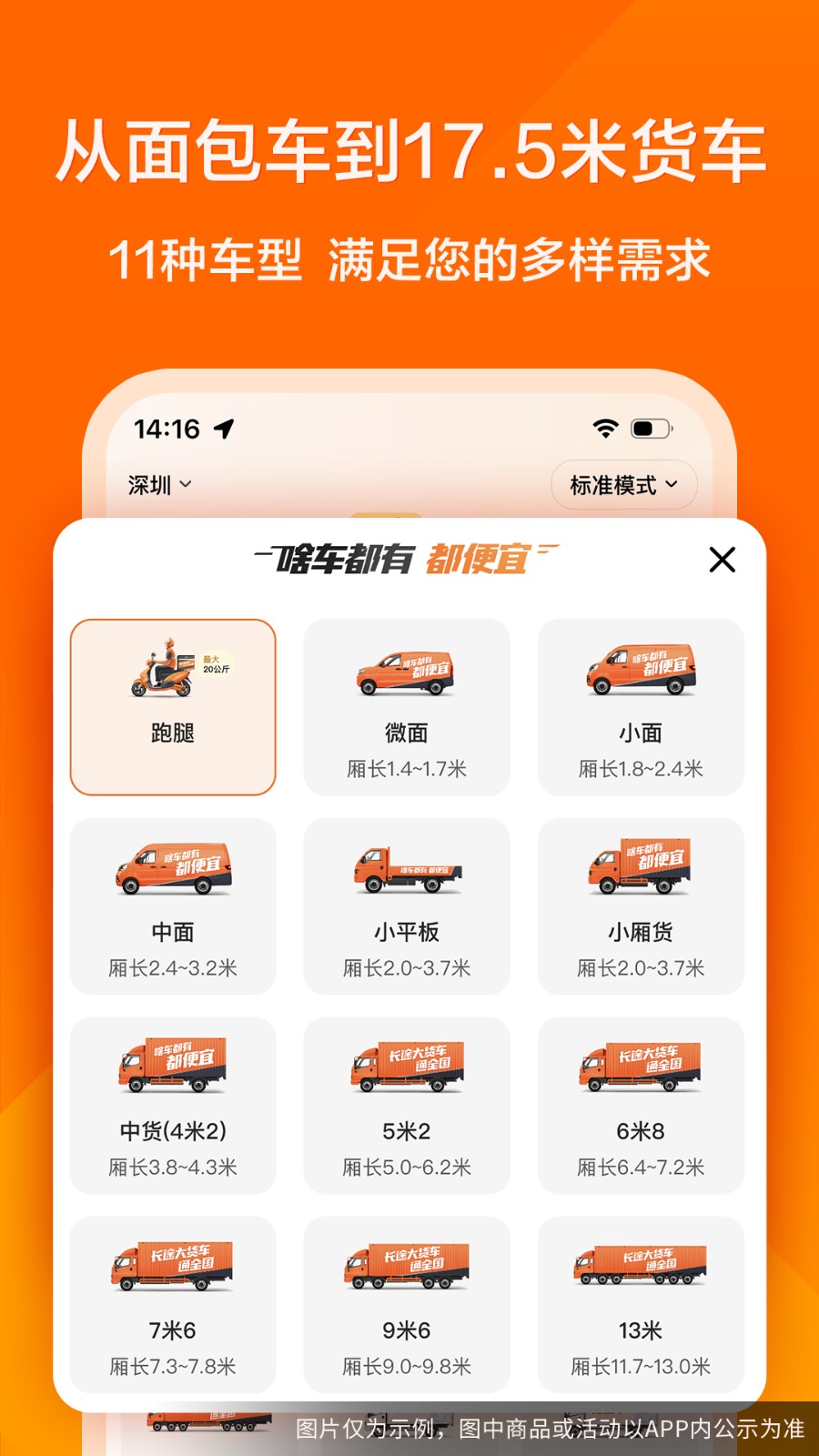Open the 深圳 city selection dropdown
This screenshot has height=1456, width=819.
pos(158,485)
